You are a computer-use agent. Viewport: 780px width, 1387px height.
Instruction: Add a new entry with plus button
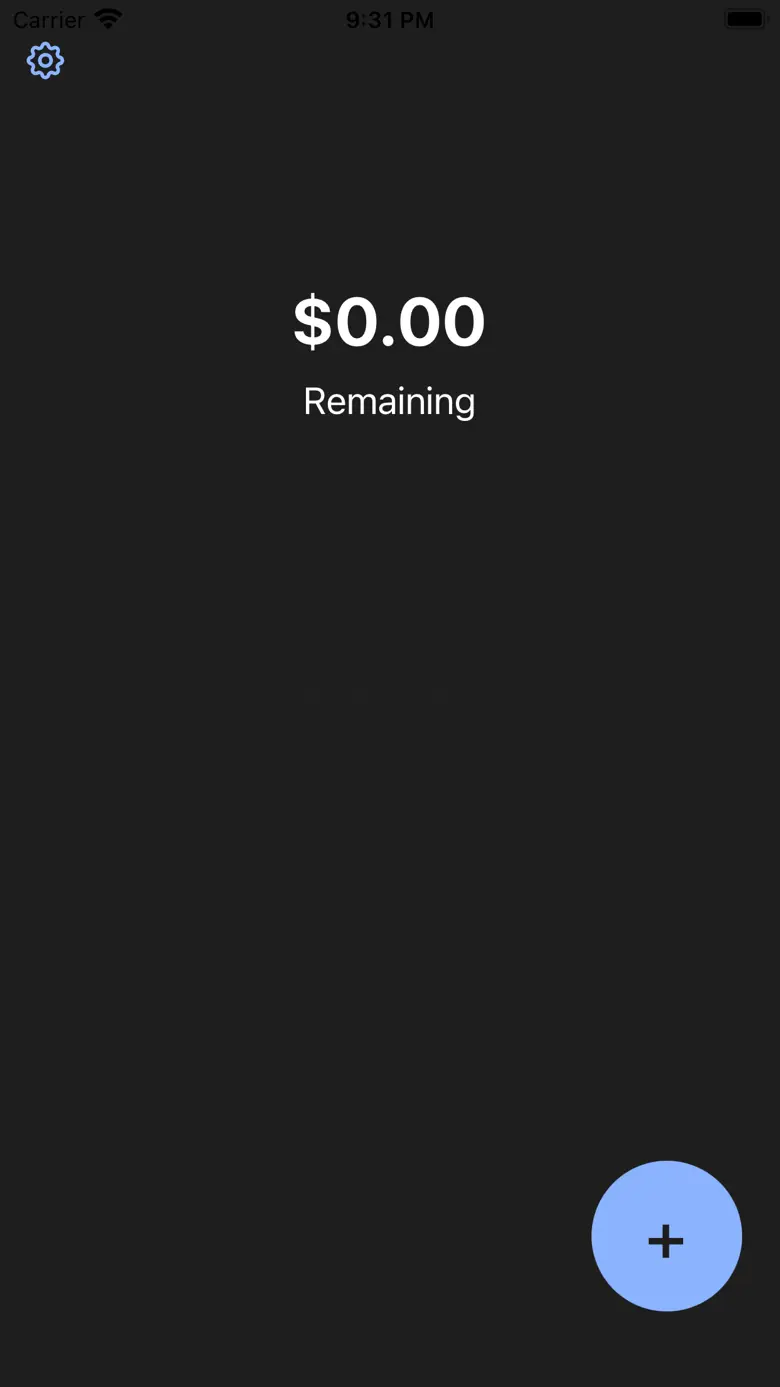pyautogui.click(x=666, y=1236)
